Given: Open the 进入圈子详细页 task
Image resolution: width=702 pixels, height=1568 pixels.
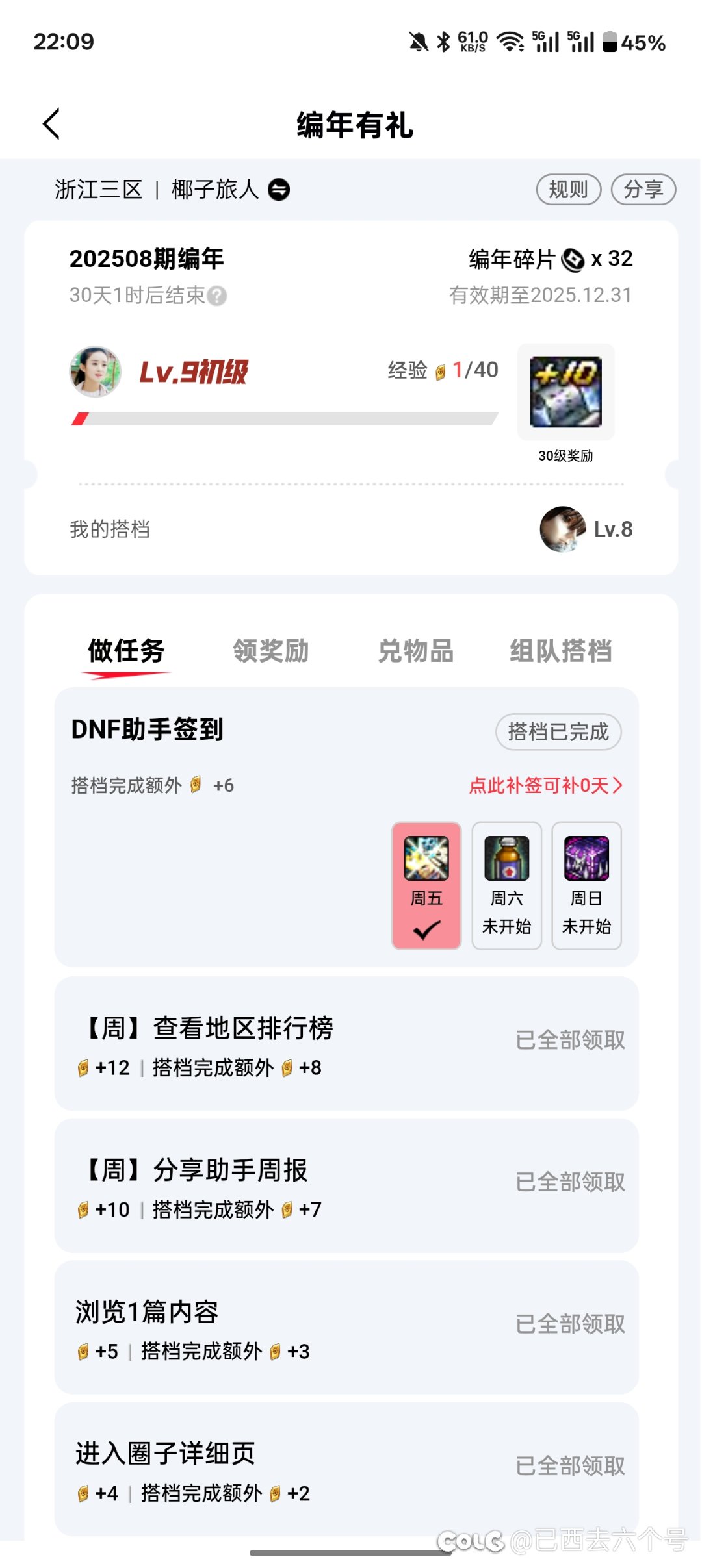Looking at the screenshot, I should 346,1469.
